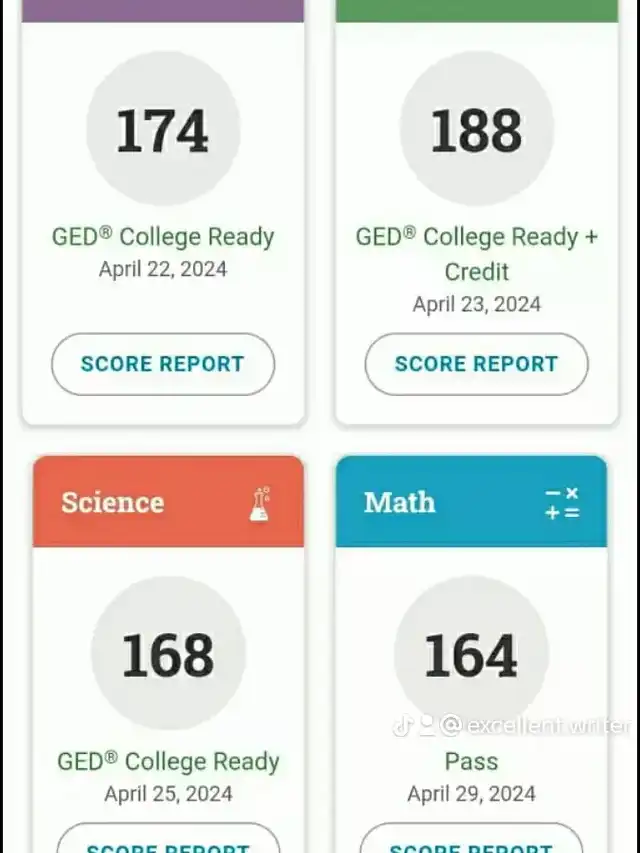View the Math score report
The height and width of the screenshot is (853, 640).
[471, 841]
